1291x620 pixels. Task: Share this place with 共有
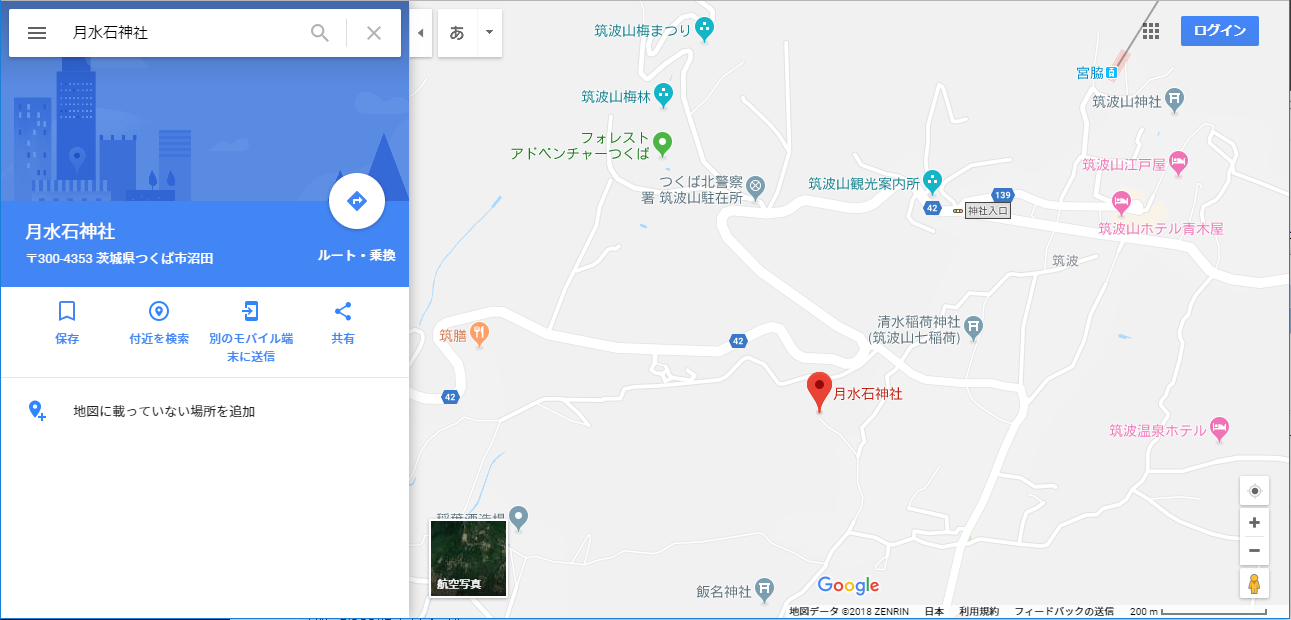click(343, 321)
